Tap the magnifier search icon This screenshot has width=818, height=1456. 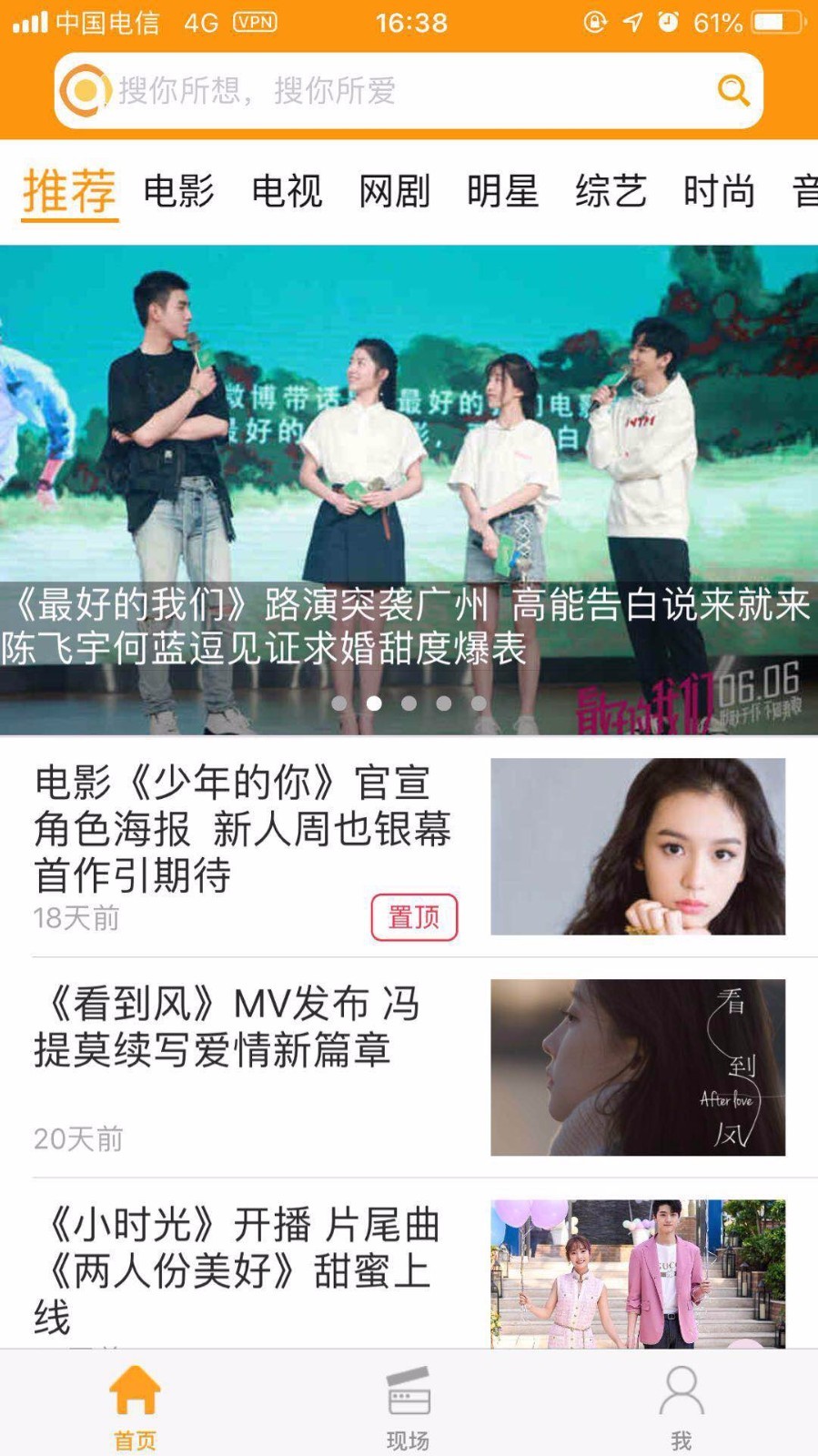(733, 91)
